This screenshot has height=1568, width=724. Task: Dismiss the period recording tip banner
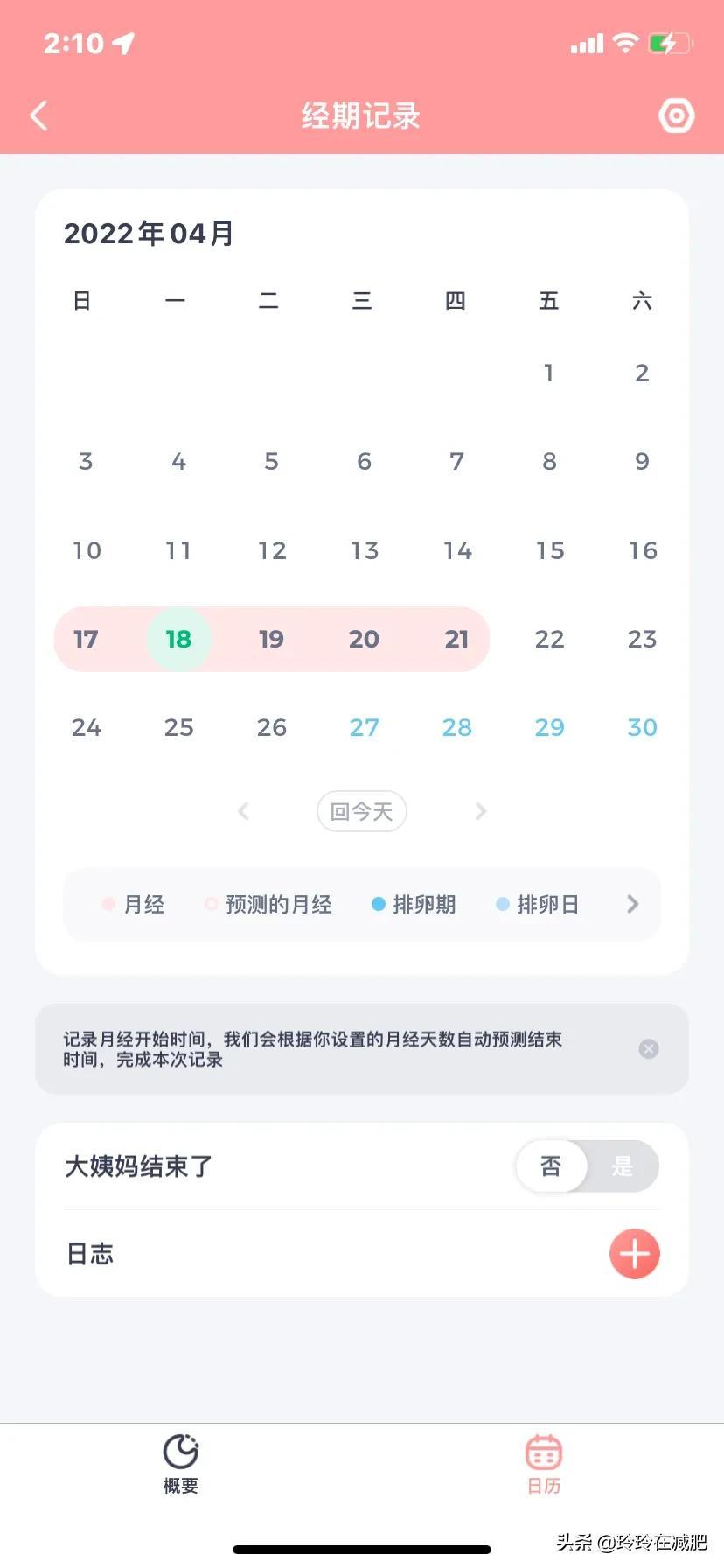(x=648, y=1048)
